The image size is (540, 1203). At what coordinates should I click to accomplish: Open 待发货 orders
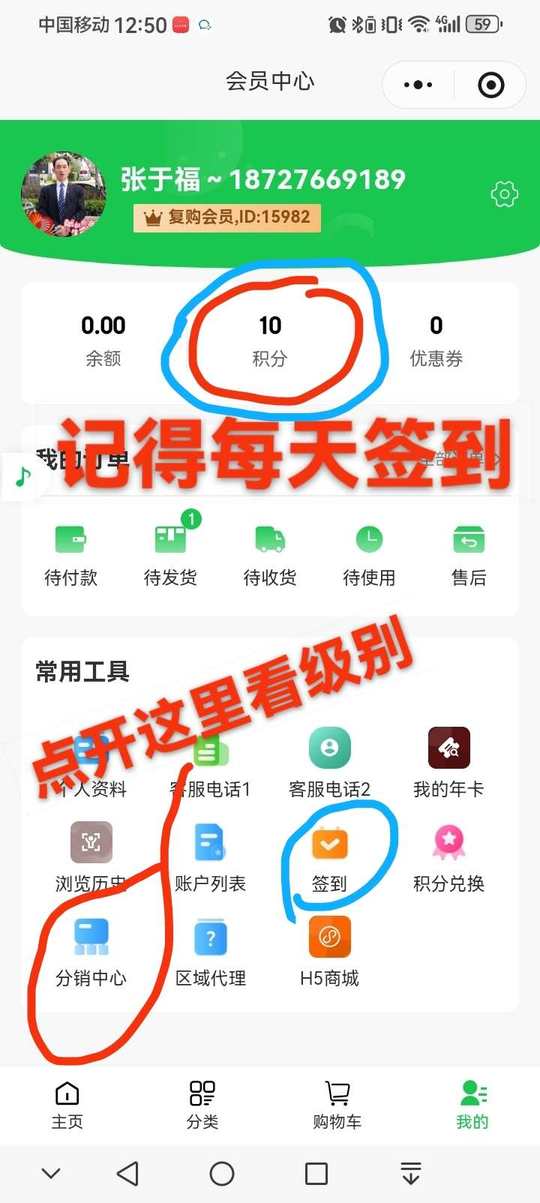click(170, 555)
